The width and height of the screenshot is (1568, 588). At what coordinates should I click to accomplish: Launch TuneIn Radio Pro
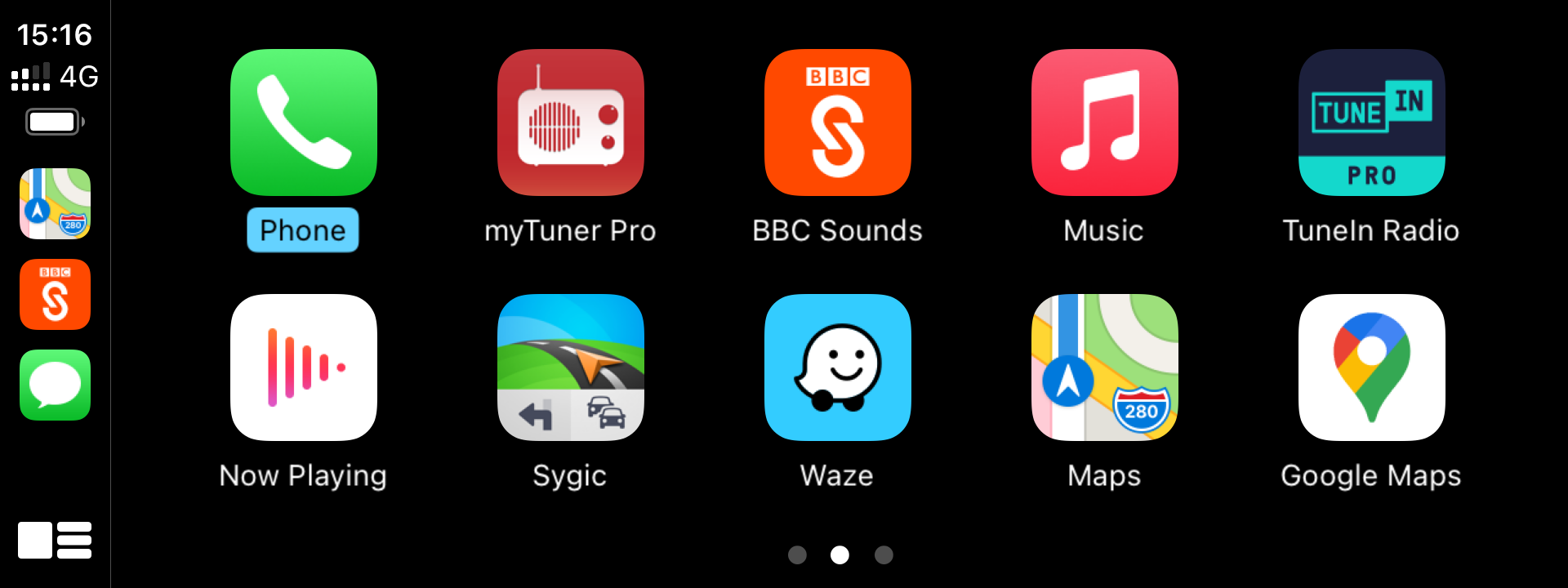1371,122
